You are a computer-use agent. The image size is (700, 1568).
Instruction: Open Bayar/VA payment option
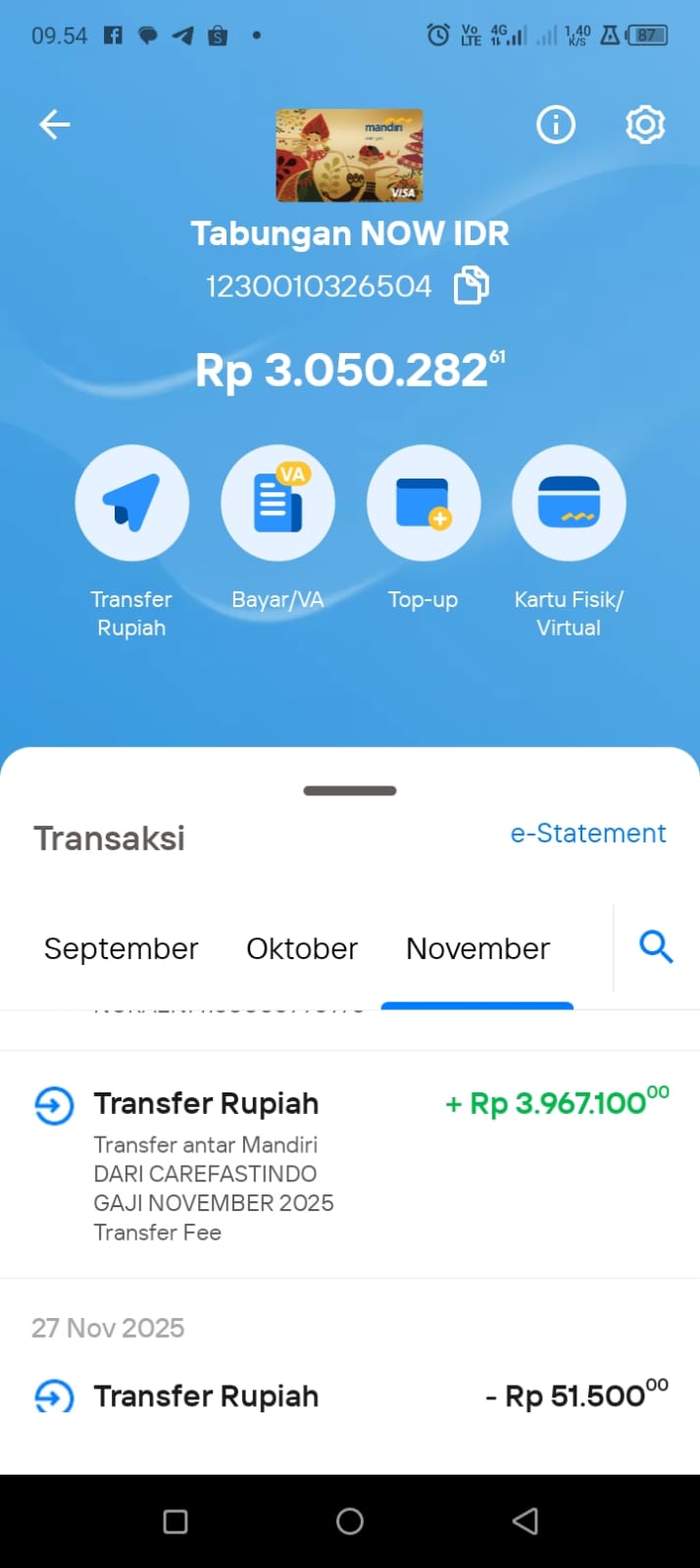coord(277,503)
